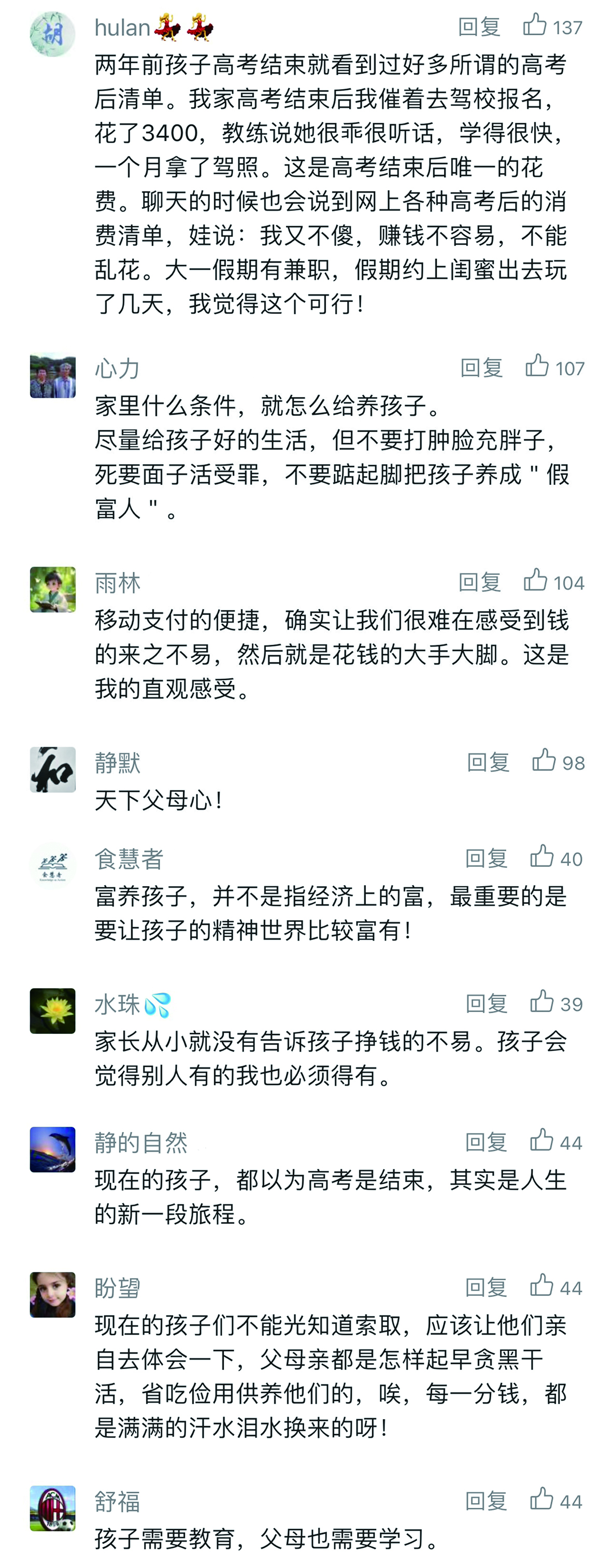The height and width of the screenshot is (1568, 612).
Task: Reply to hulan's comment
Action: (x=479, y=27)
